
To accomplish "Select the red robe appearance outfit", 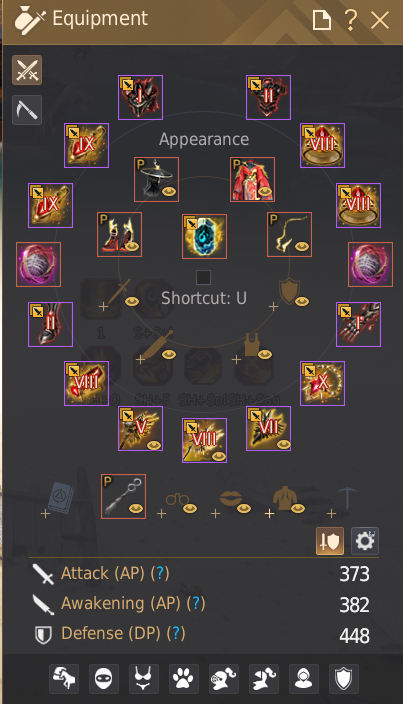I will (252, 179).
